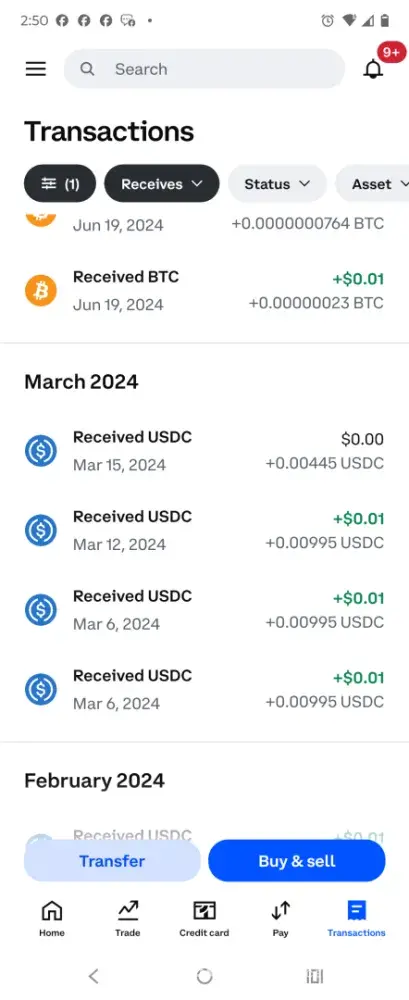Tap the system back button
This screenshot has width=409, height=1000.
94,976
